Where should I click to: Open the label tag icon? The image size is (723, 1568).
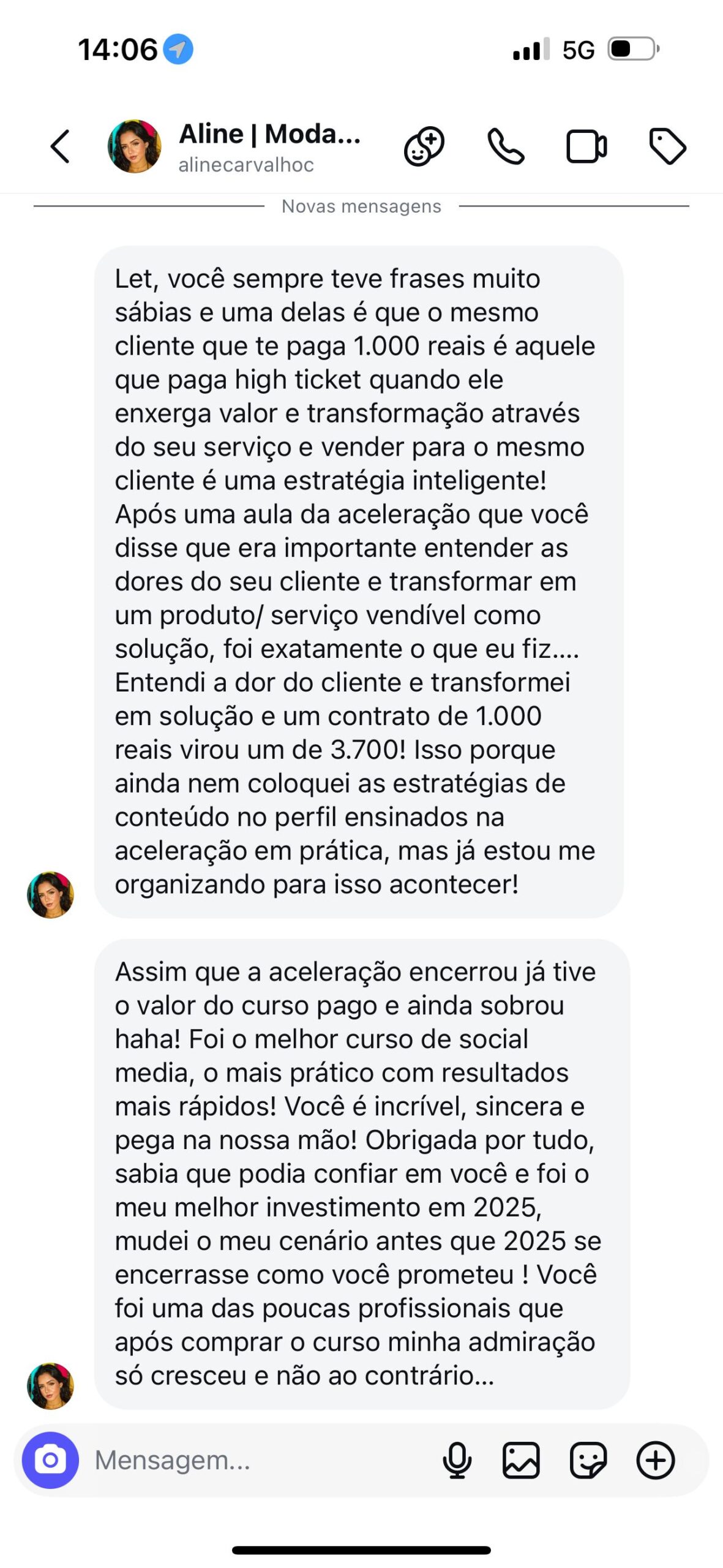coord(667,146)
